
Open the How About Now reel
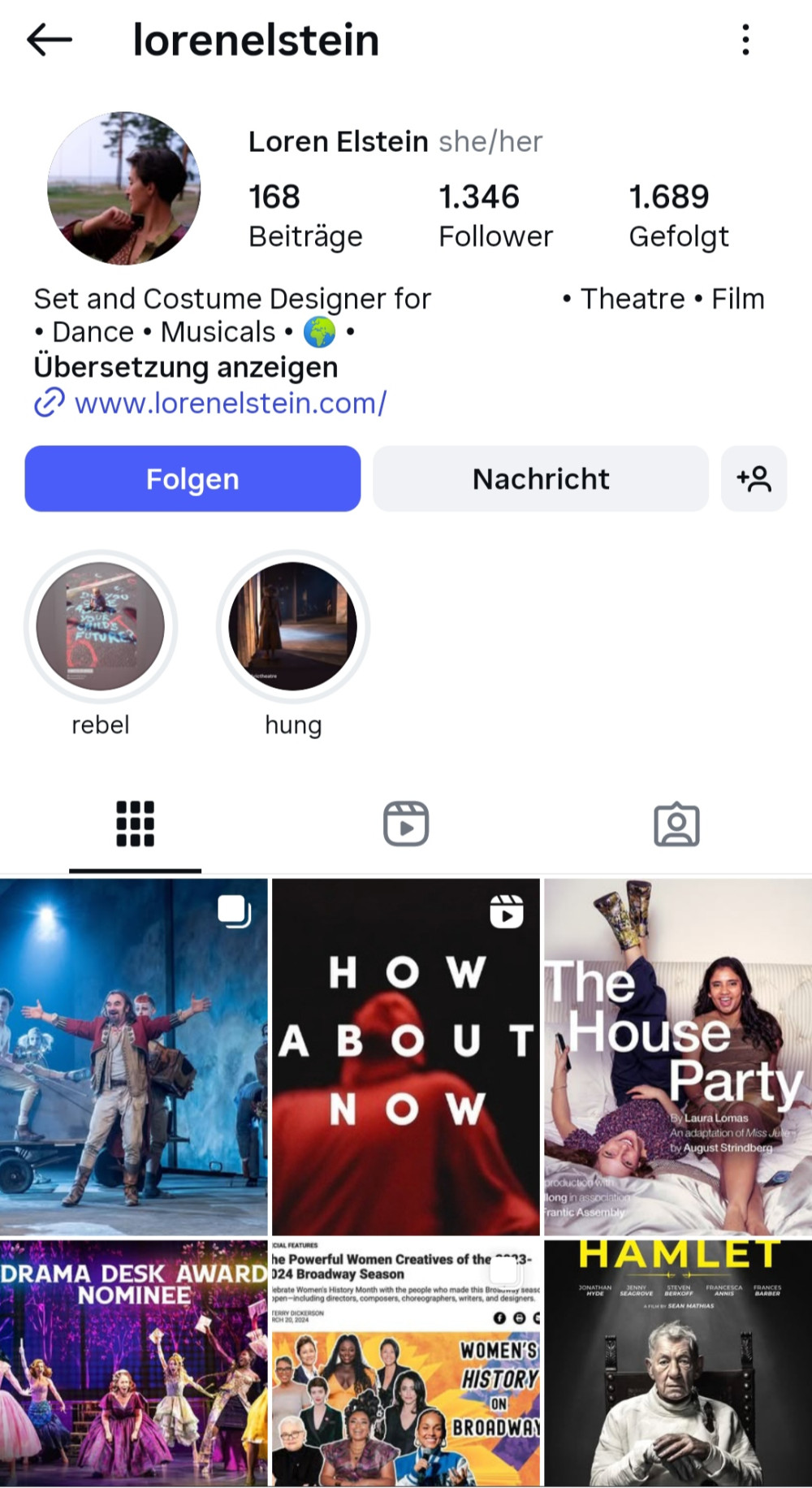click(406, 1056)
